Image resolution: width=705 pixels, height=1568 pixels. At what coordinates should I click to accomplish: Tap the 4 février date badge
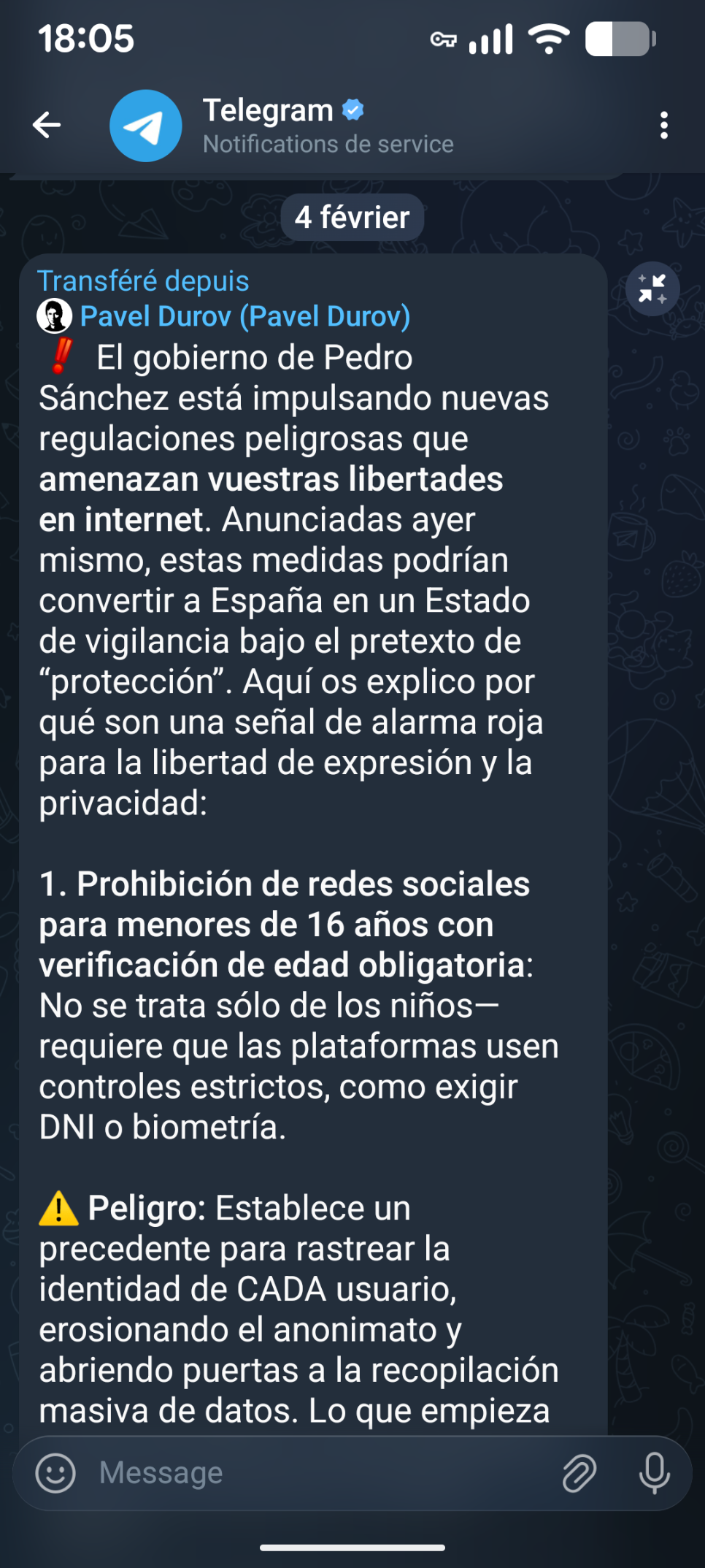tap(352, 218)
